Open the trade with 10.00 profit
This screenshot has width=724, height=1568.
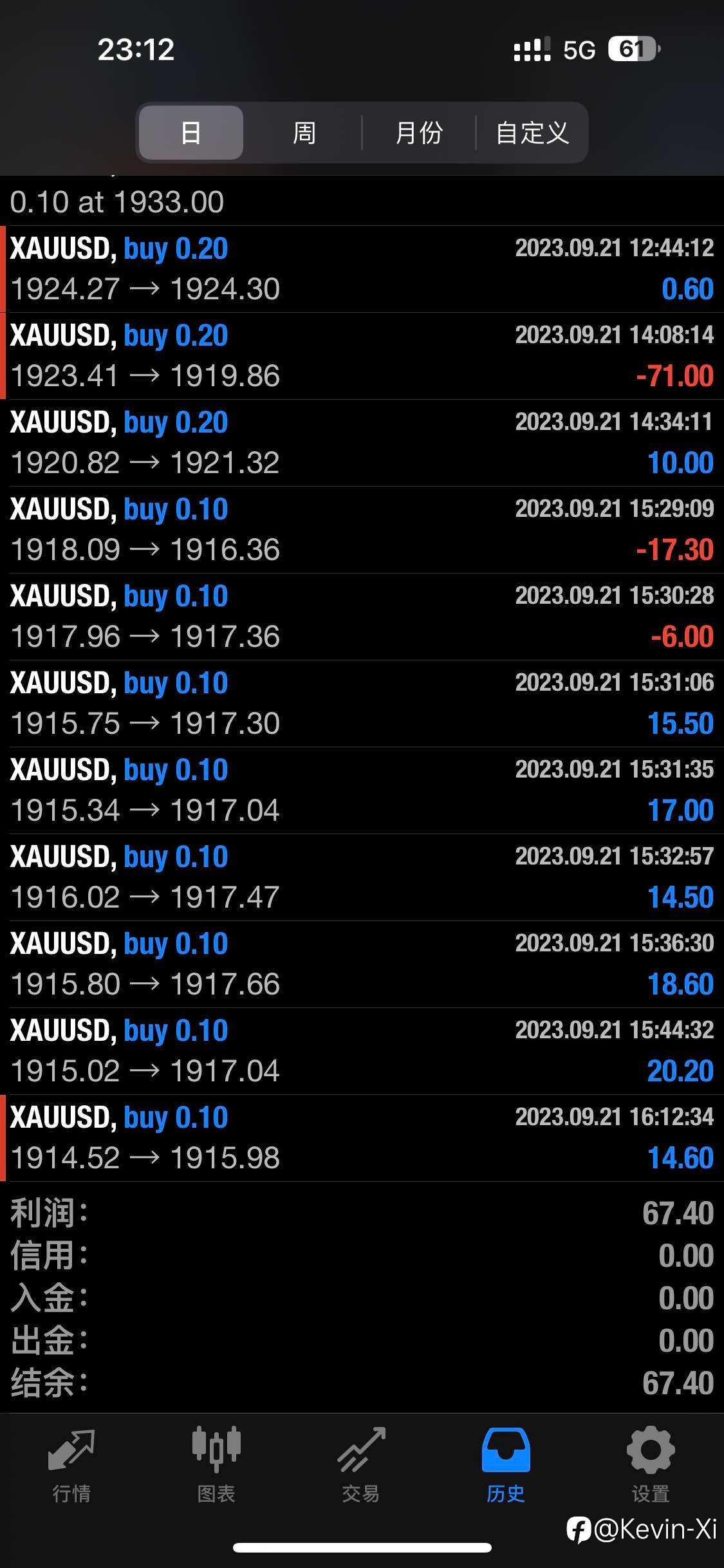point(362,443)
